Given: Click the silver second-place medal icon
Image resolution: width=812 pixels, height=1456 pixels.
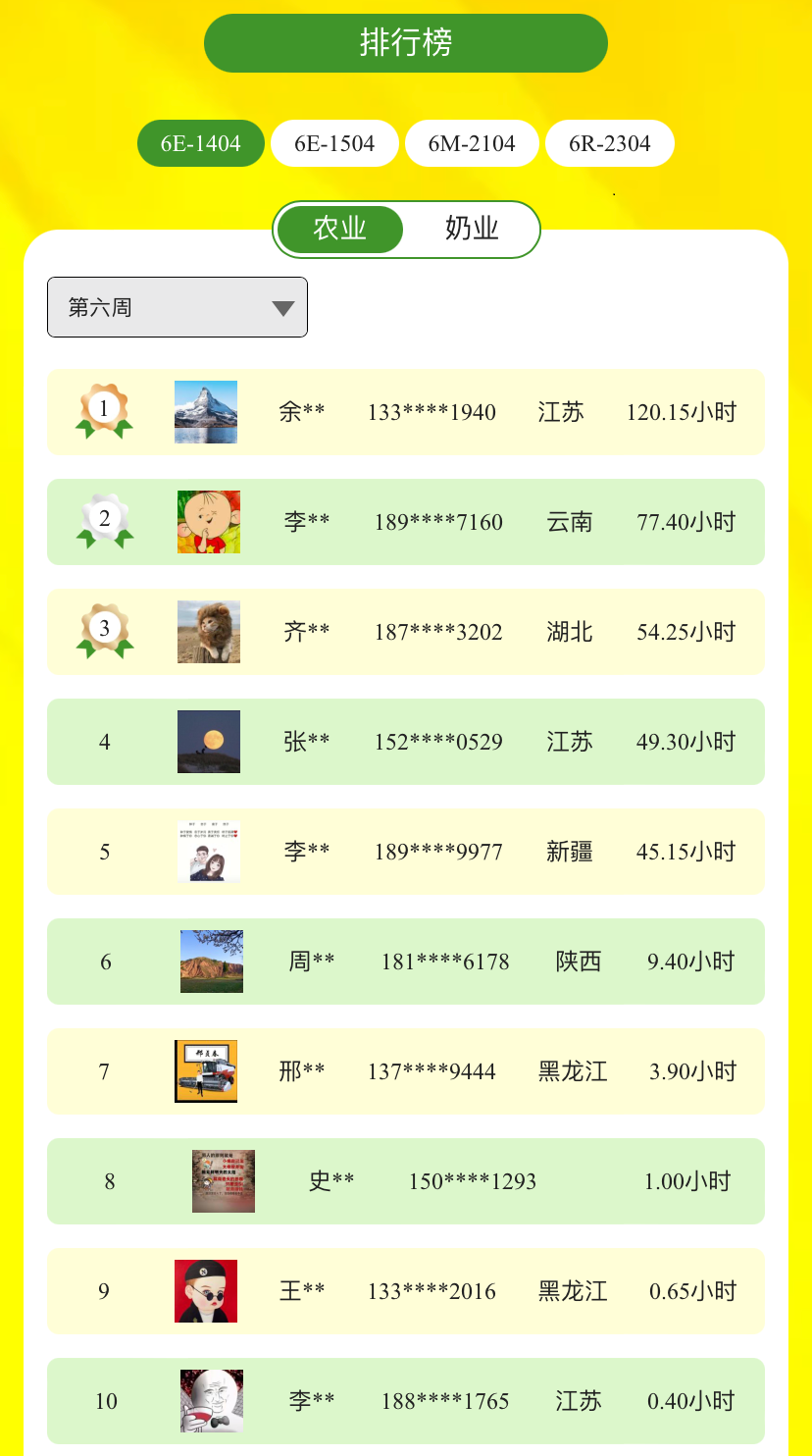Looking at the screenshot, I should point(105,517).
